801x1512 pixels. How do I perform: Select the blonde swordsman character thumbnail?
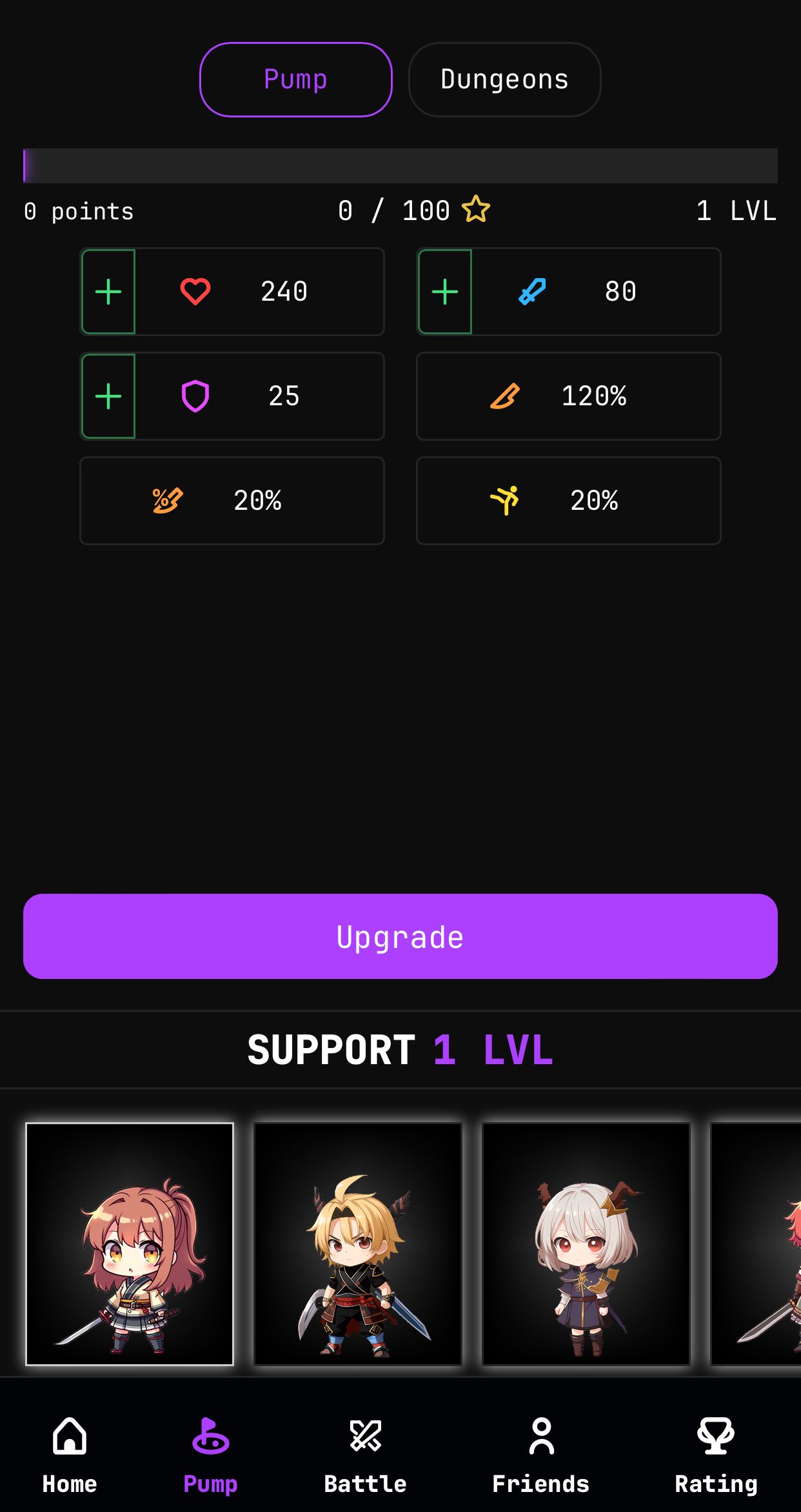coord(358,1246)
